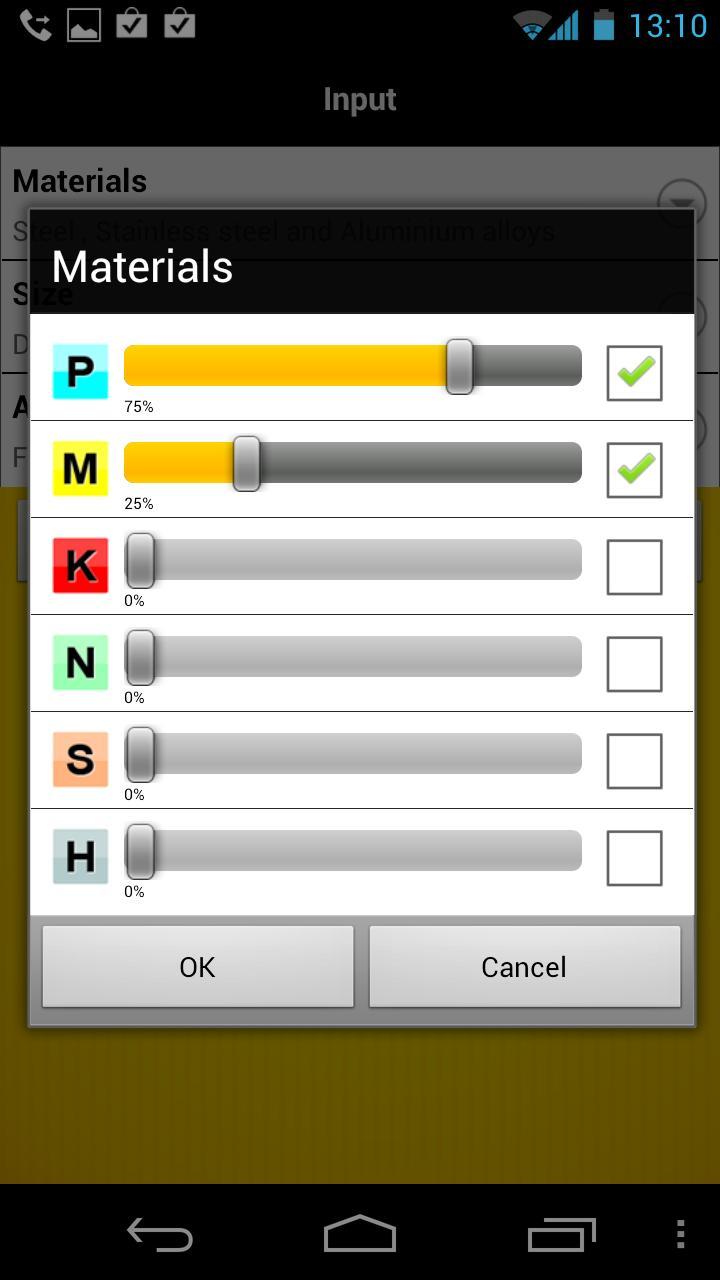This screenshot has width=720, height=1280.
Task: Tap the H material percentage slider
Action: (x=352, y=851)
